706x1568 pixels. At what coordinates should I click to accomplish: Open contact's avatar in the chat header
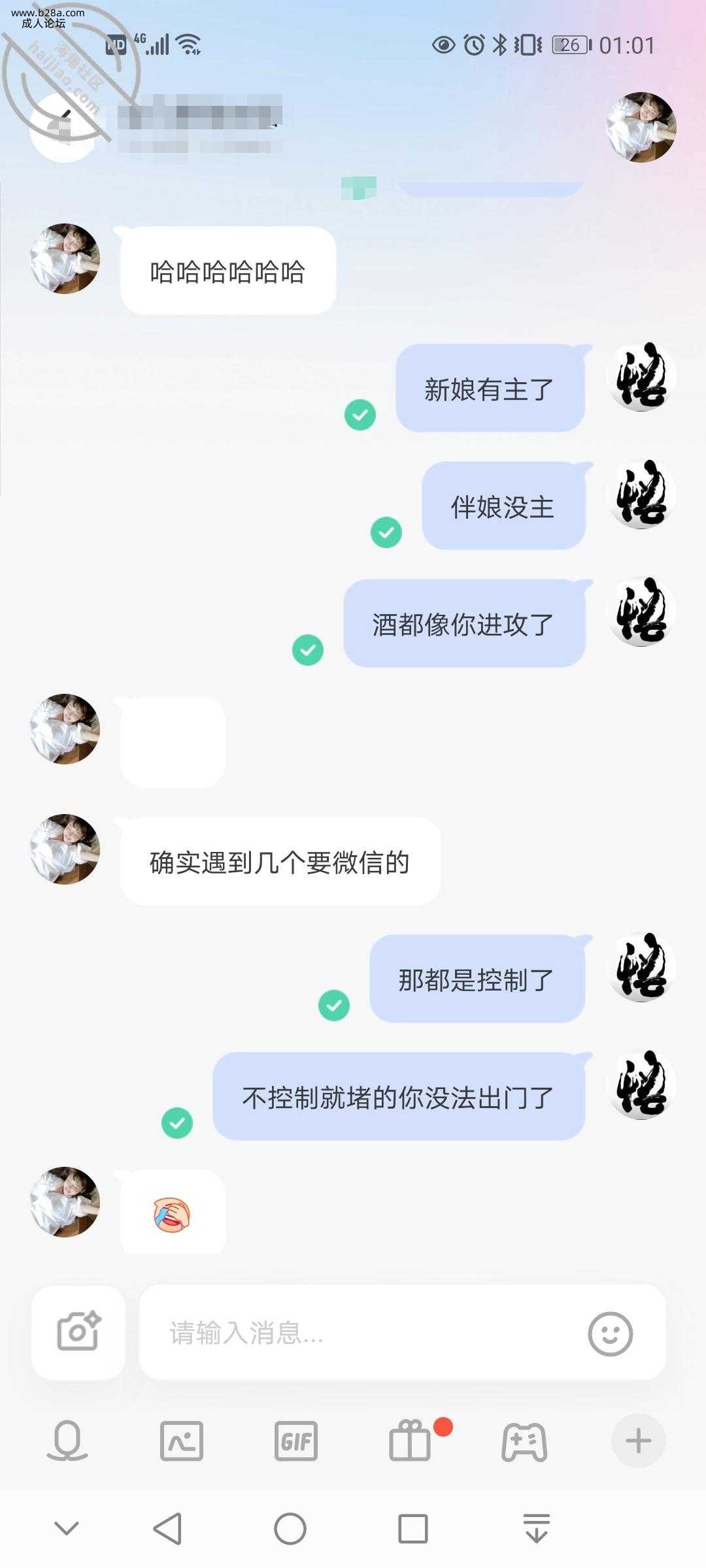click(x=641, y=127)
